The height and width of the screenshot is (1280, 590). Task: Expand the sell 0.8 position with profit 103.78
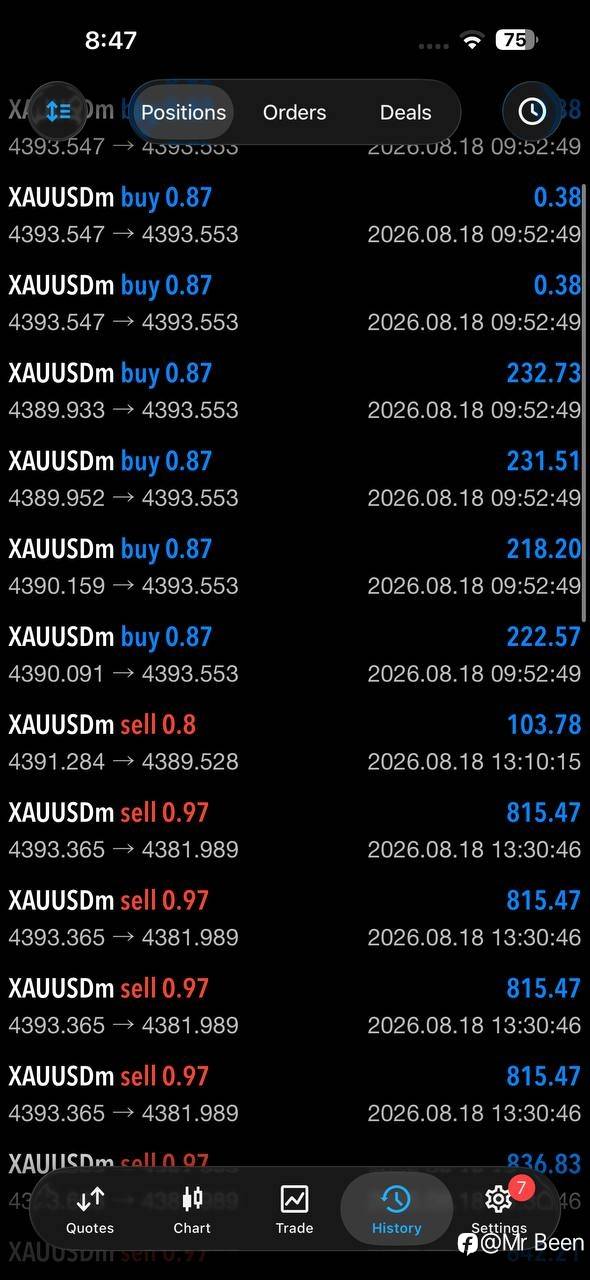pyautogui.click(x=294, y=742)
